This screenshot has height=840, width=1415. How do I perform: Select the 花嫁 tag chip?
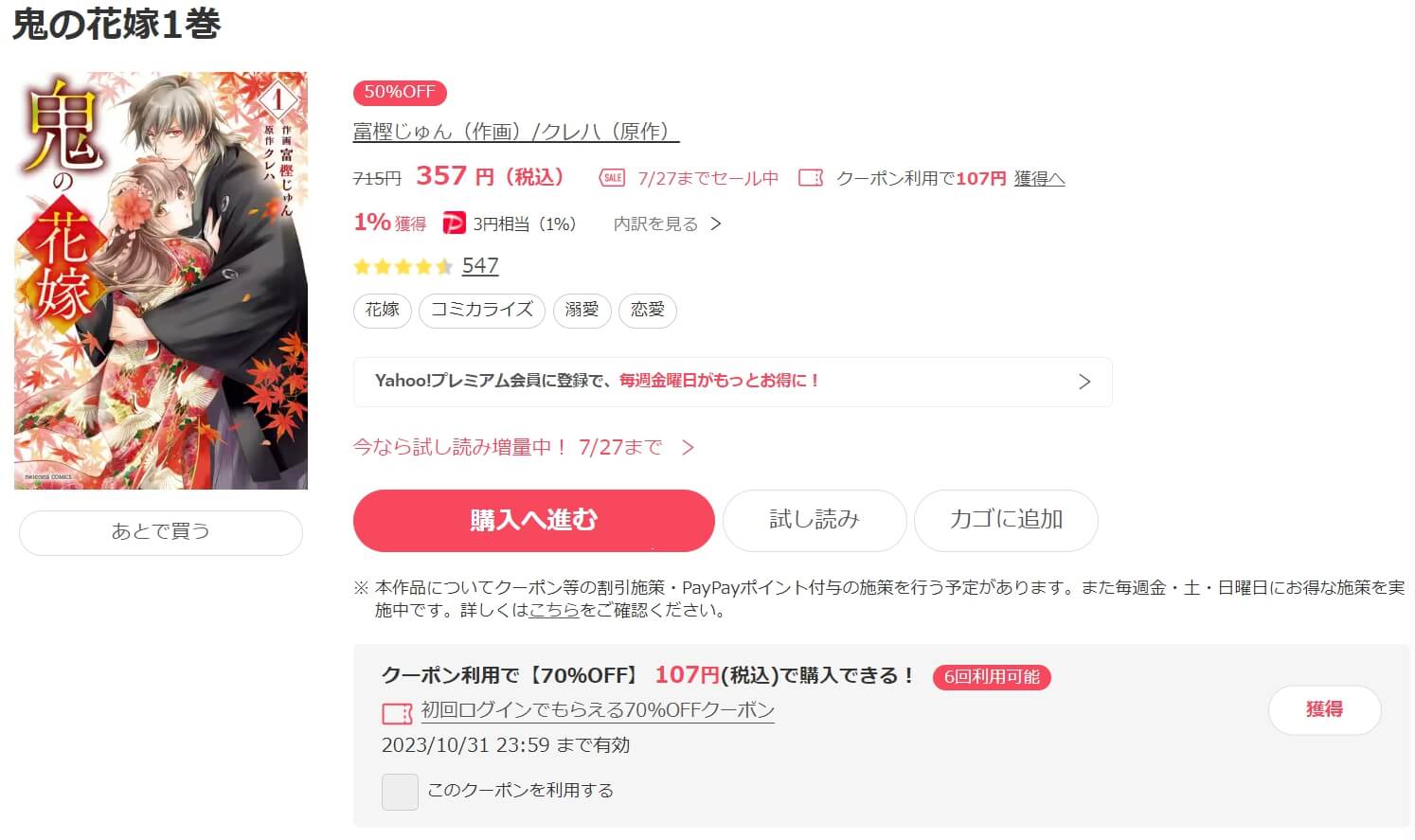coord(383,310)
